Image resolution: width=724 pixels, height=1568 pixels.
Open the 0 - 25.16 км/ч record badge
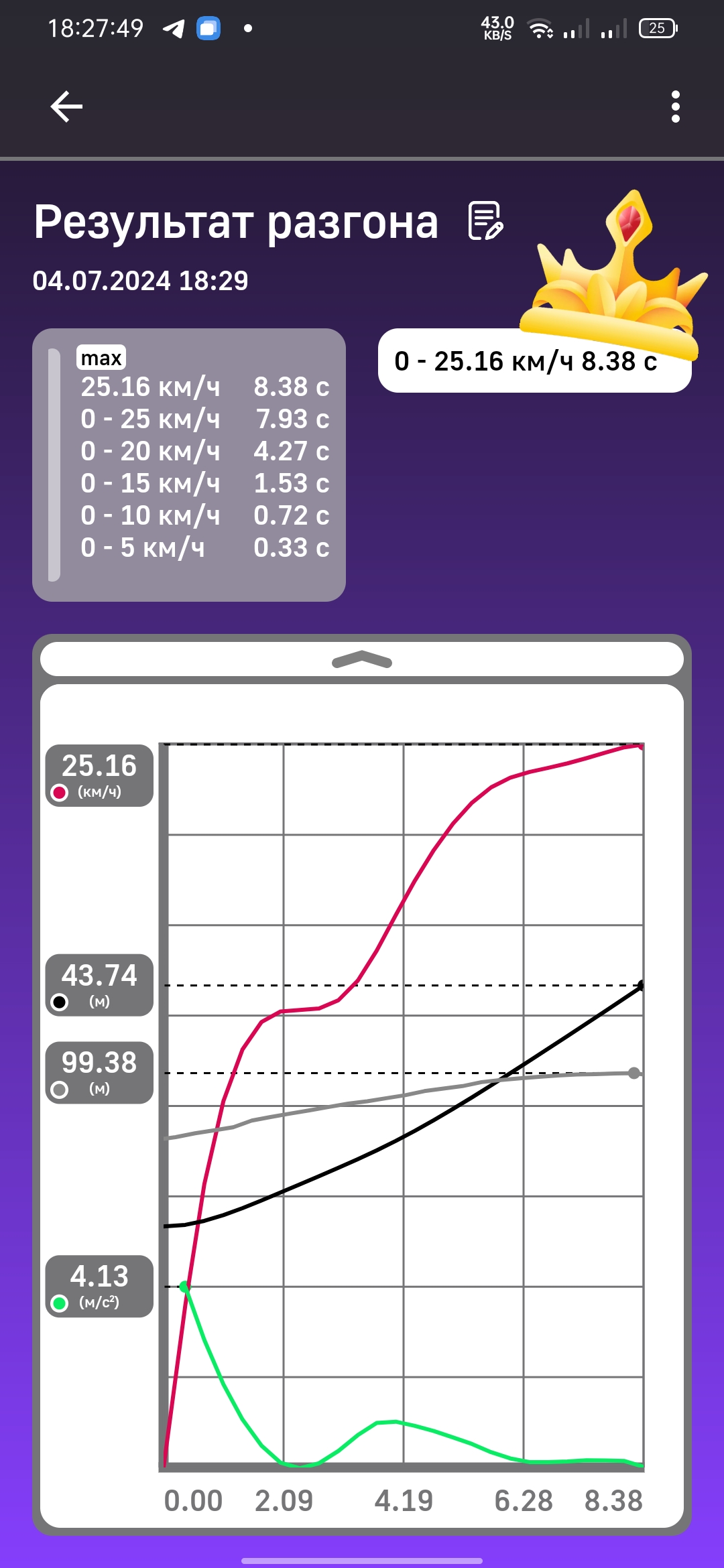[x=534, y=361]
